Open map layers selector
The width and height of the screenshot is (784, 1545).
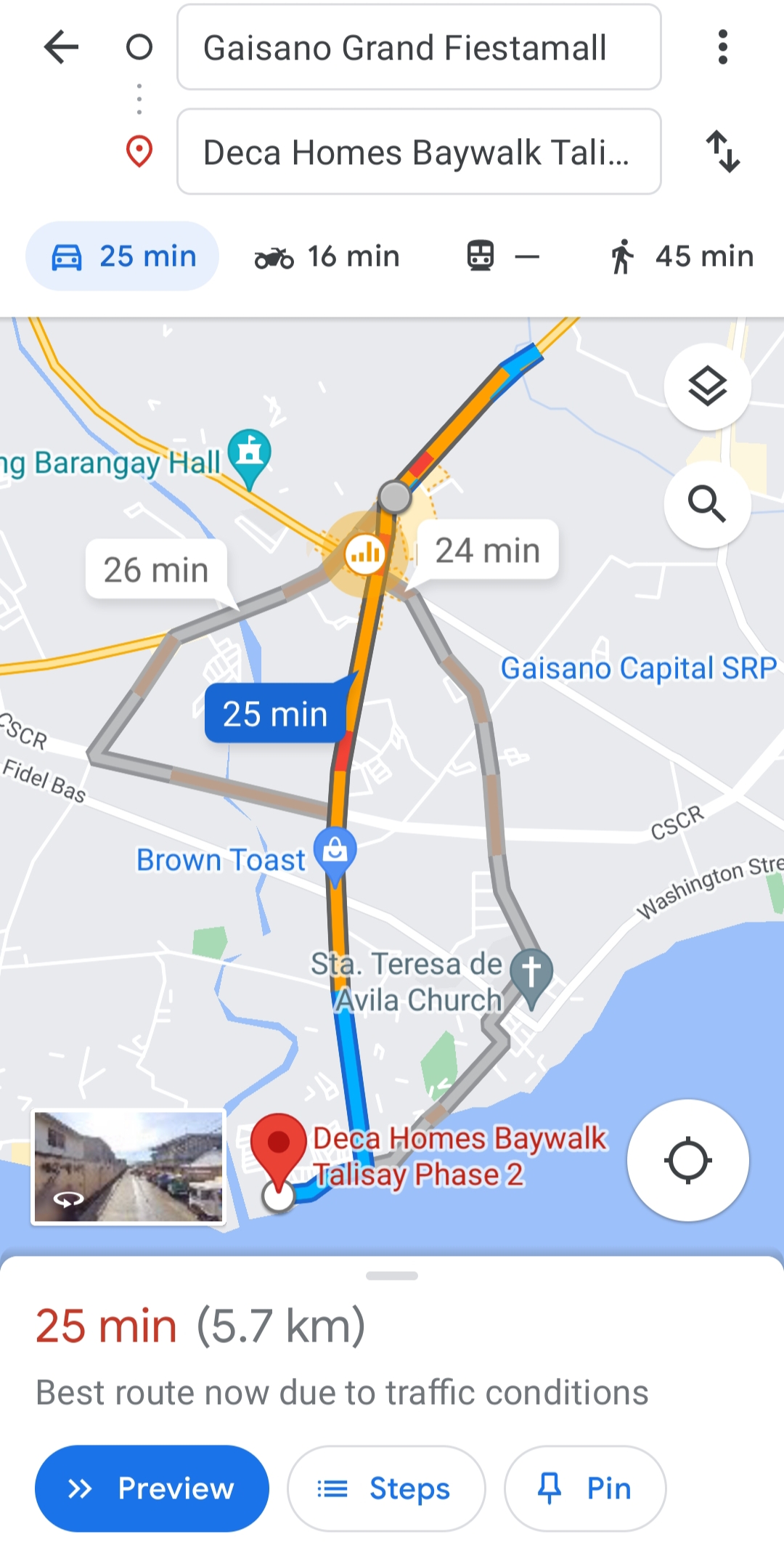[x=707, y=386]
